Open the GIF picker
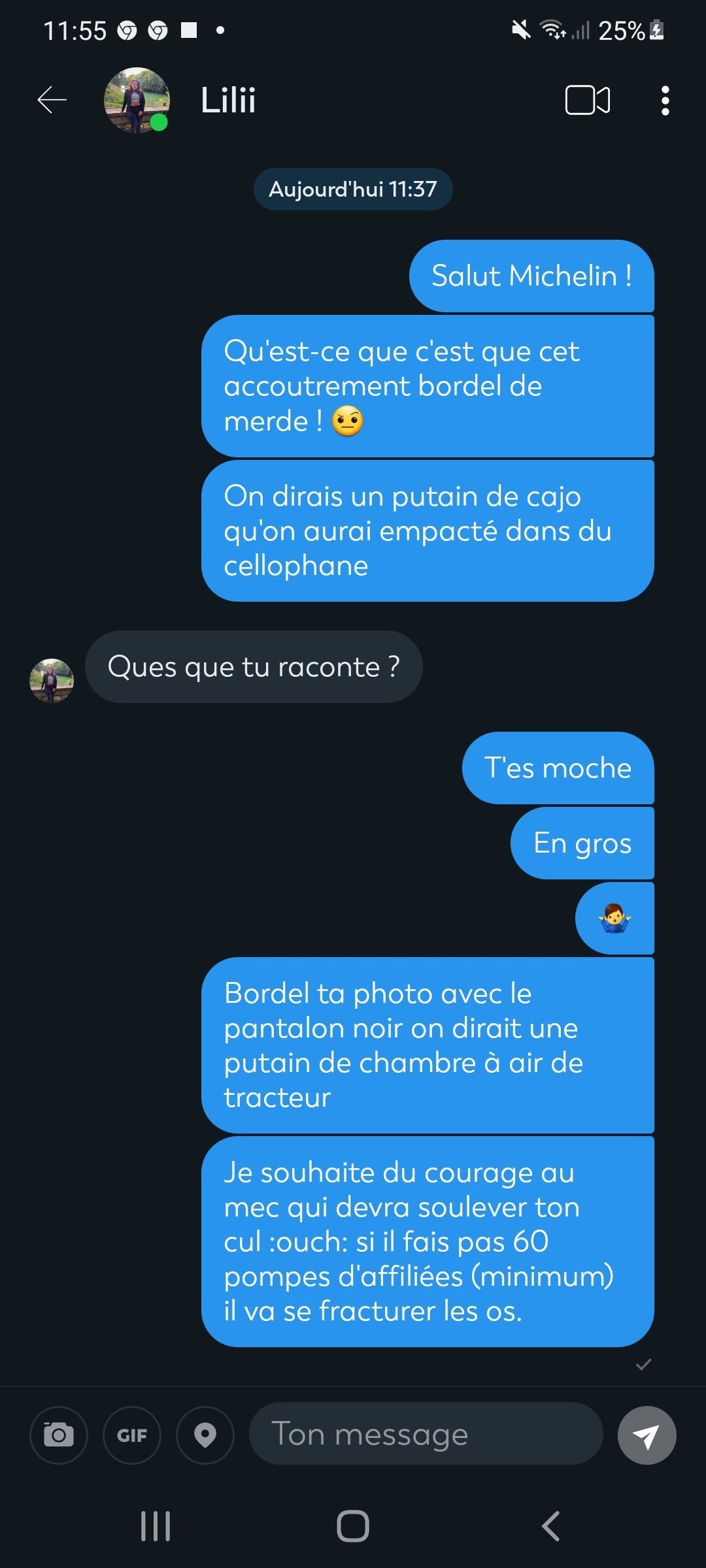The image size is (706, 1568). pos(132,1435)
